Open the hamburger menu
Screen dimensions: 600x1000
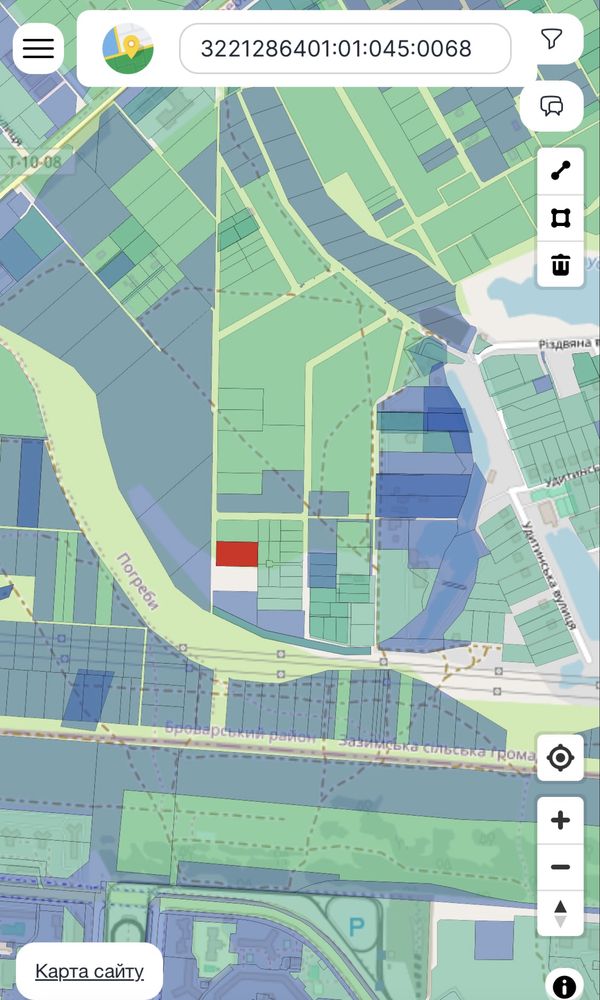pyautogui.click(x=38, y=48)
